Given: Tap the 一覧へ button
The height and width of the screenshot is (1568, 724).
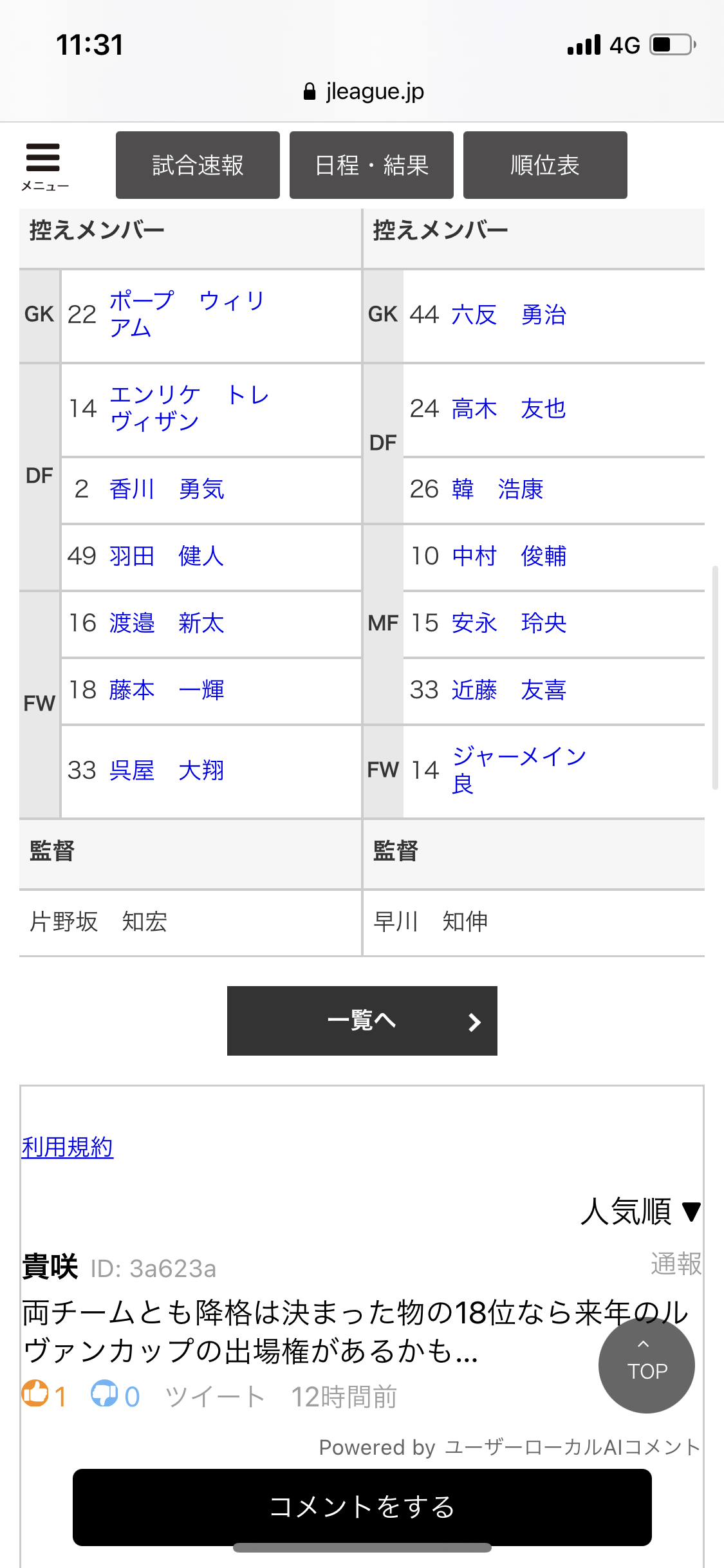Looking at the screenshot, I should (362, 1021).
